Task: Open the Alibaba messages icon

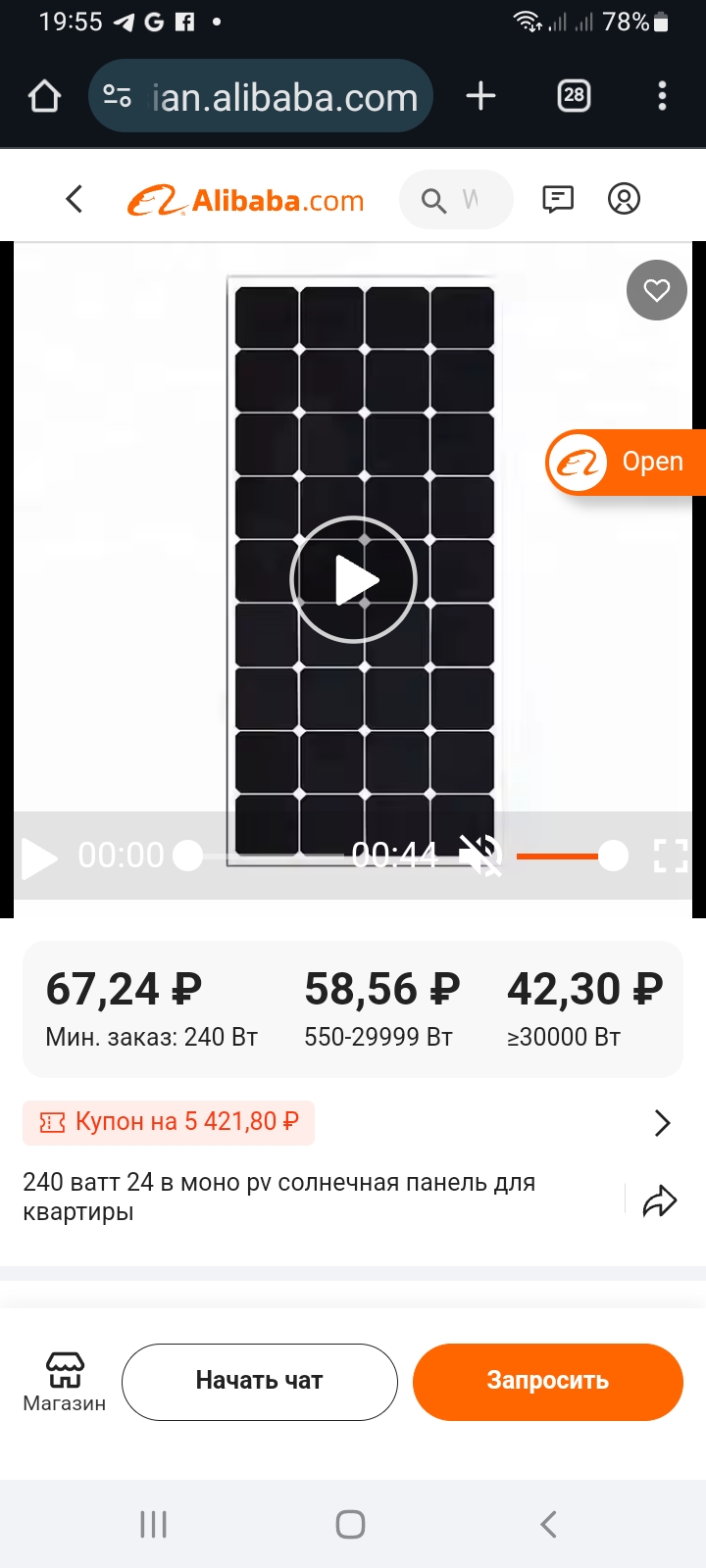Action: 558,199
